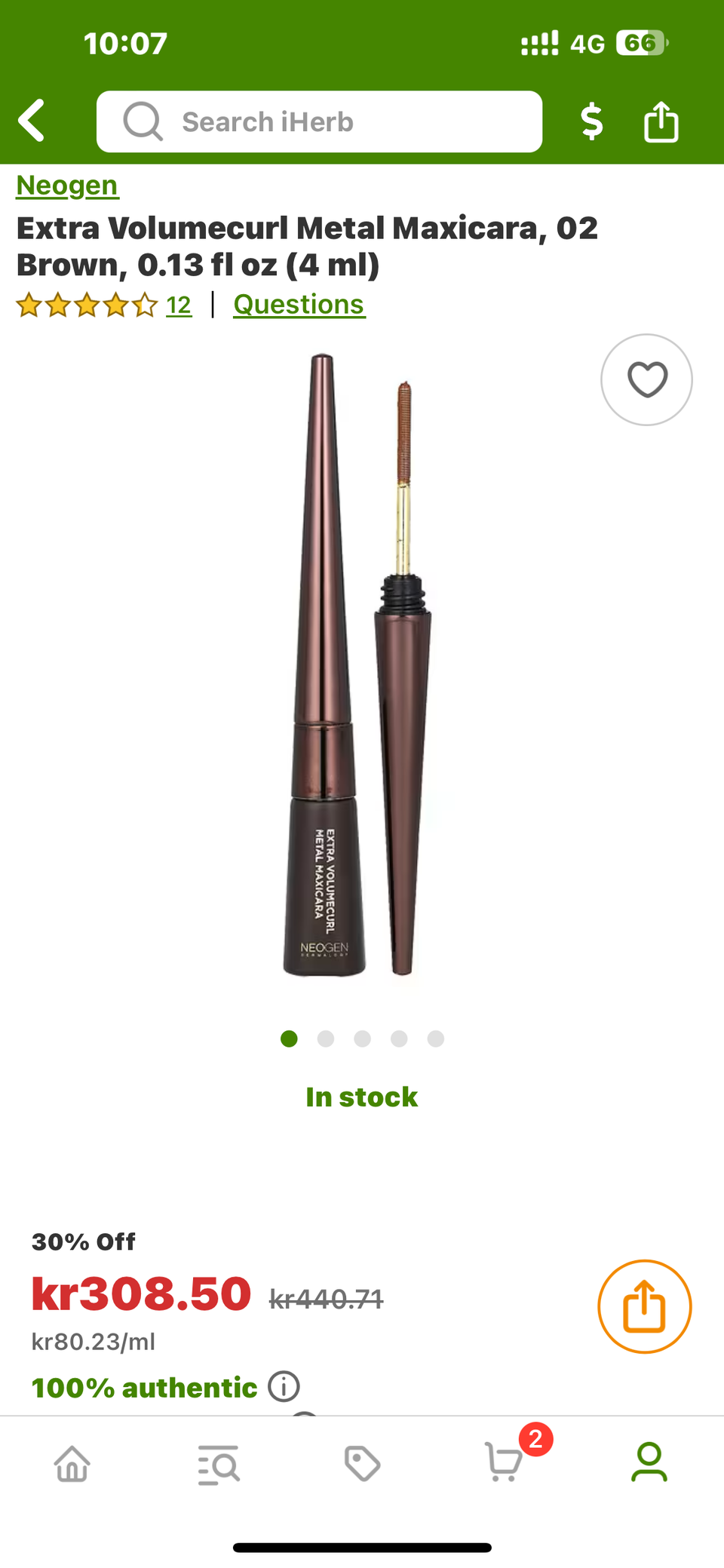Show info about 100% authentic

[x=284, y=1386]
